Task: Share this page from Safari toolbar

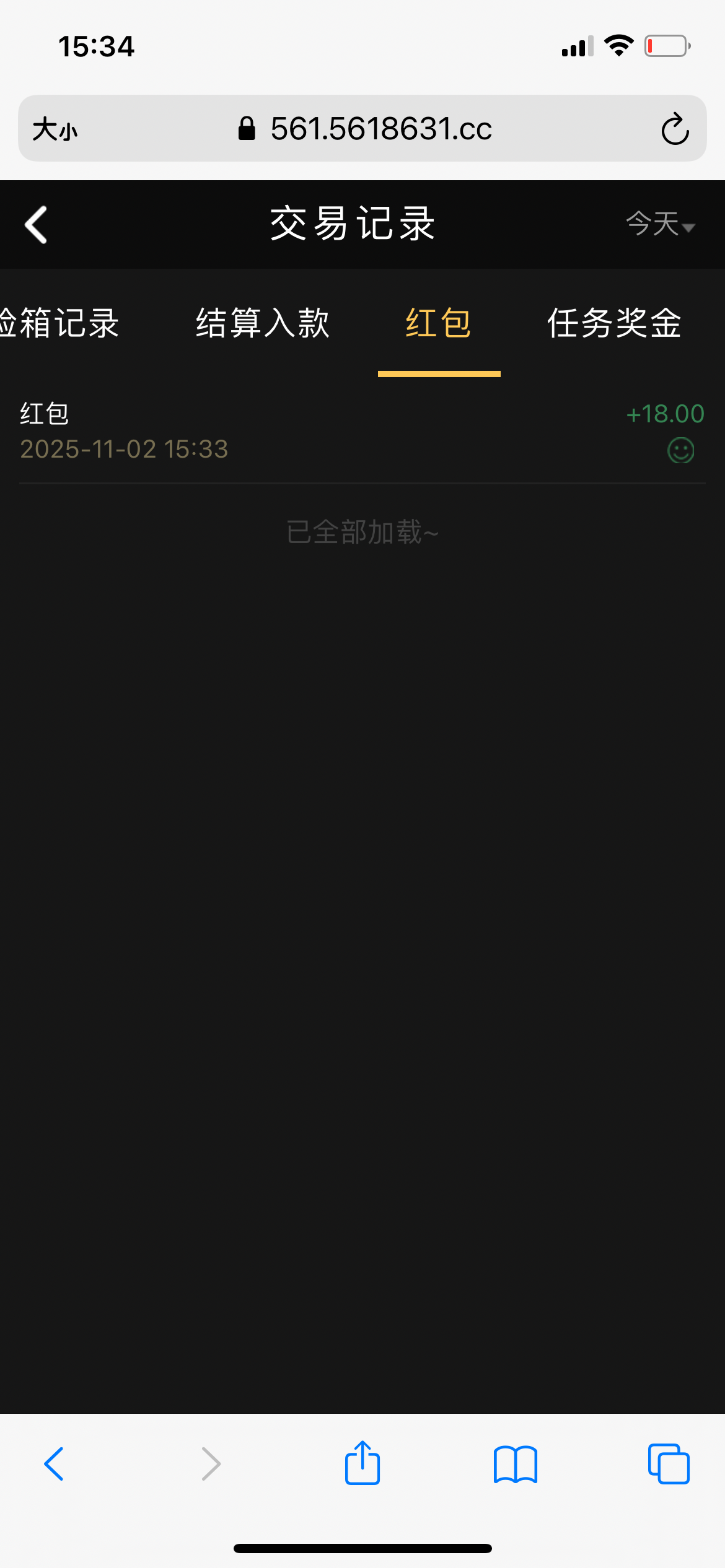Action: [362, 1463]
